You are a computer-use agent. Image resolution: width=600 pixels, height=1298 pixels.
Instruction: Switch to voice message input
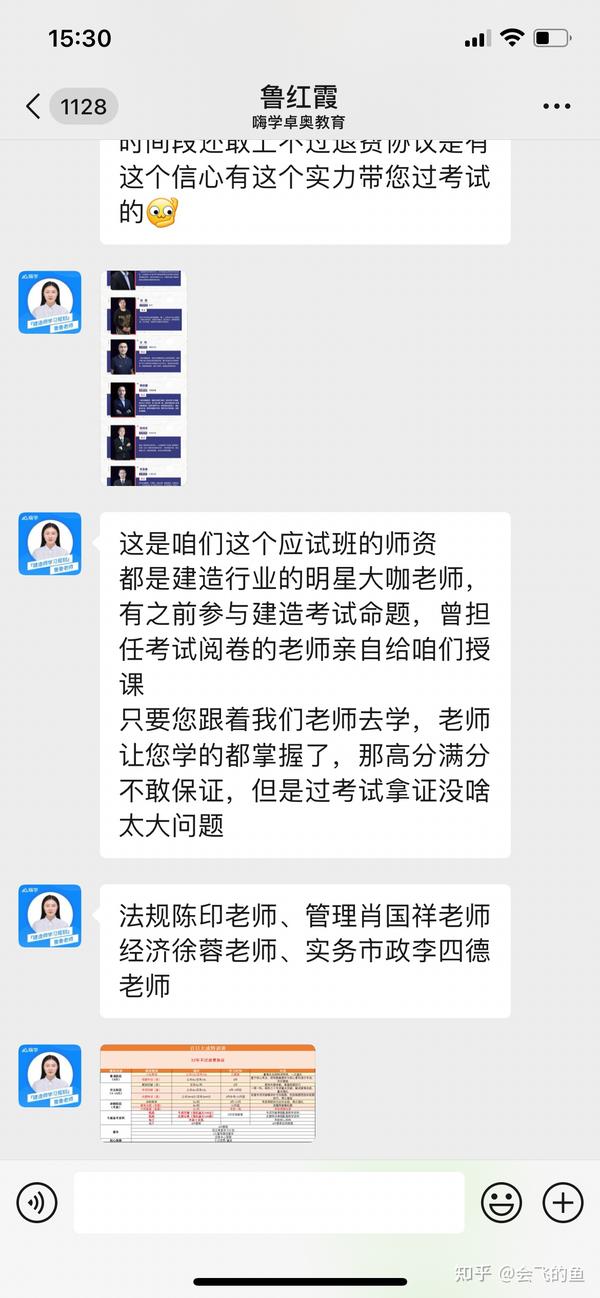[37, 1202]
